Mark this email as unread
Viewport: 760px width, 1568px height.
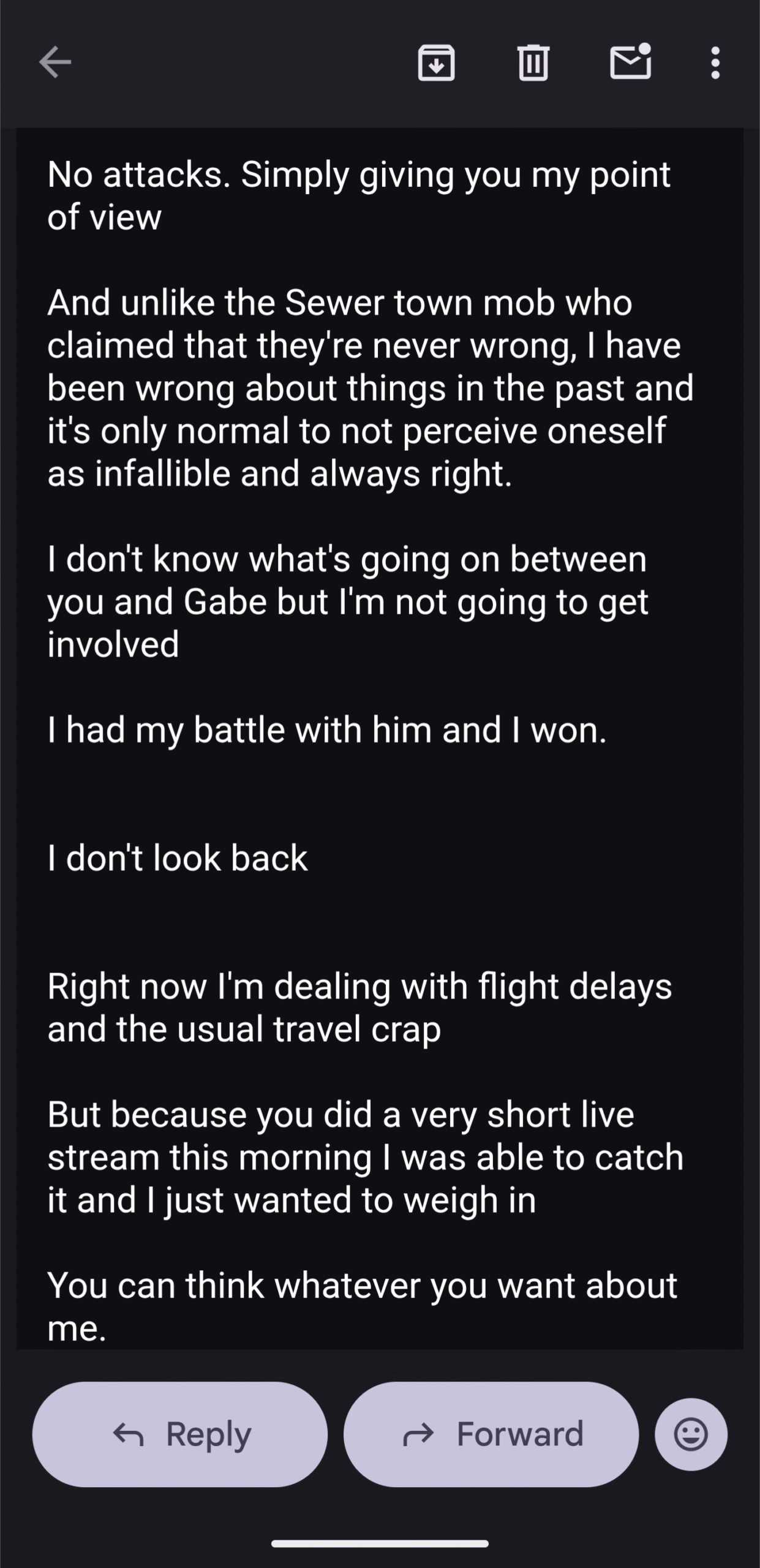(x=631, y=62)
